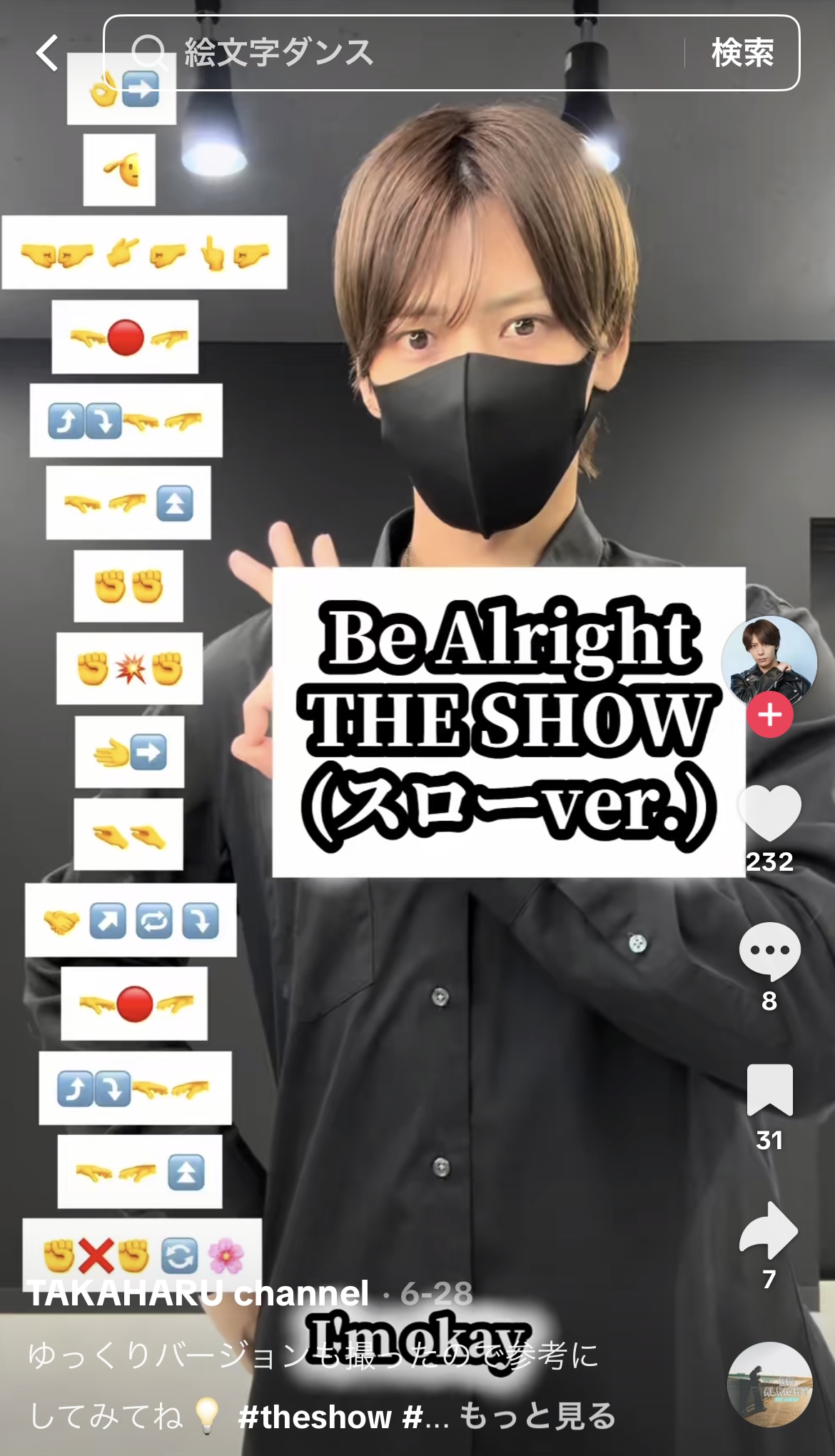Image resolution: width=835 pixels, height=1456 pixels.
Task: Expand the caption with もっと見る
Action: (537, 1416)
